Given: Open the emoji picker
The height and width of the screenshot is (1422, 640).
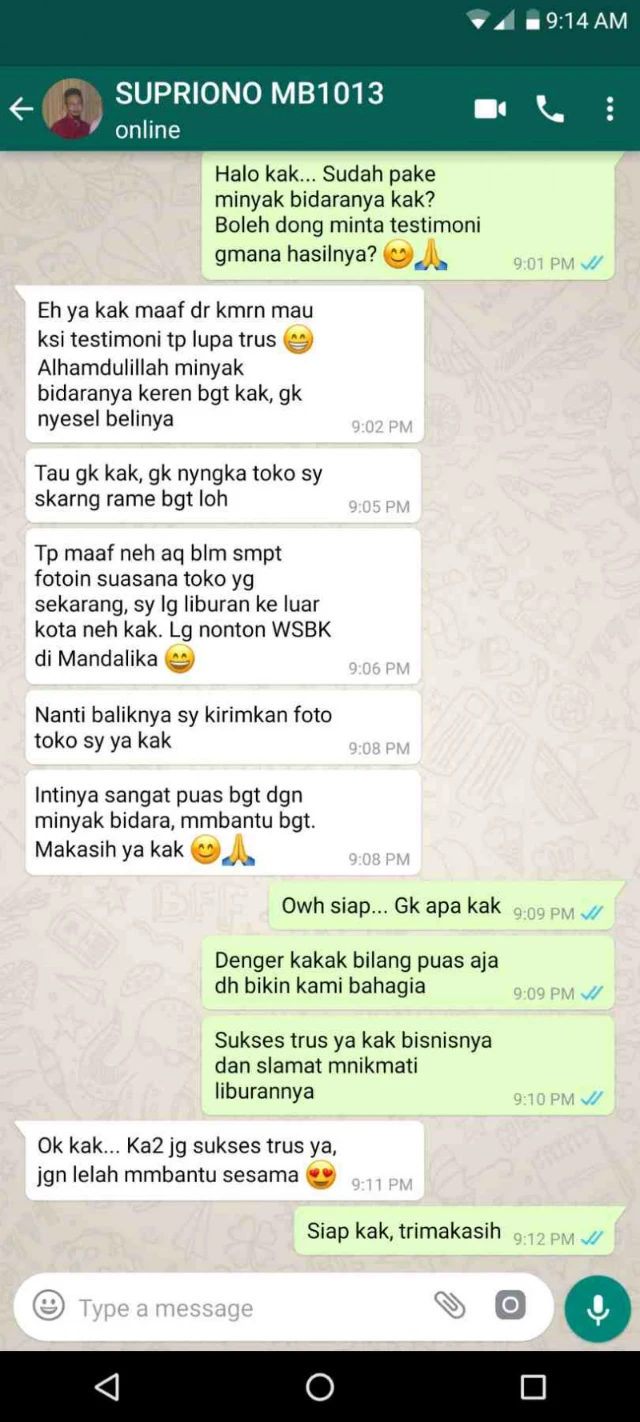Looking at the screenshot, I should [49, 1306].
